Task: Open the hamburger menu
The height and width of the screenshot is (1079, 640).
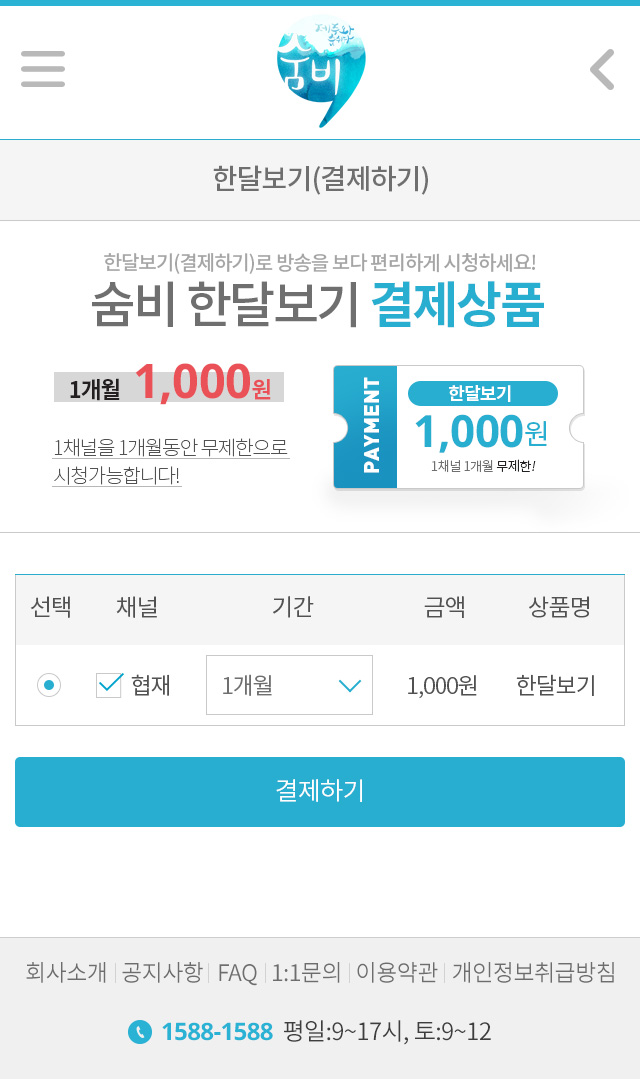Action: 43,69
